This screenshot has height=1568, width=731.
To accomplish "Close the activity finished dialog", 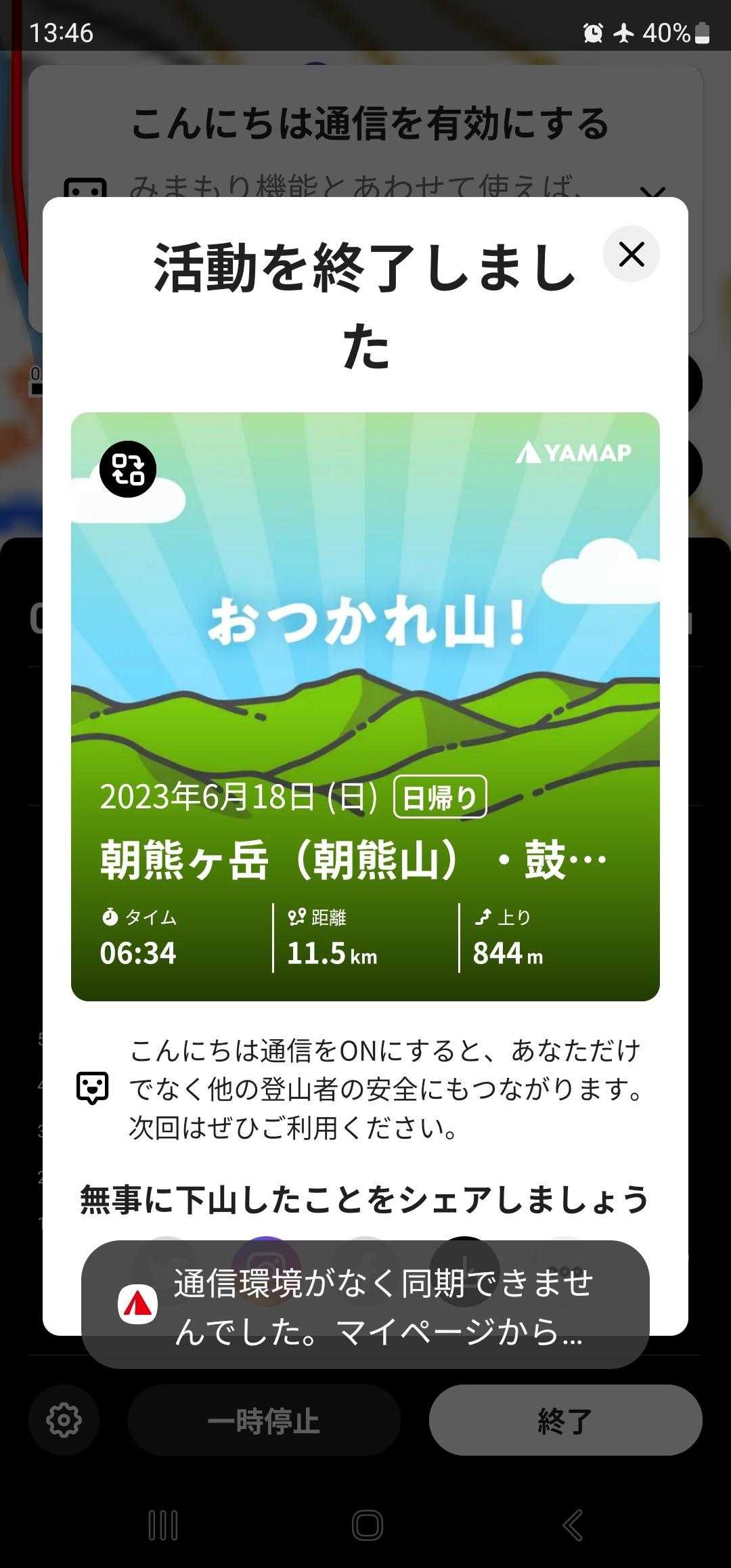I will pyautogui.click(x=631, y=255).
